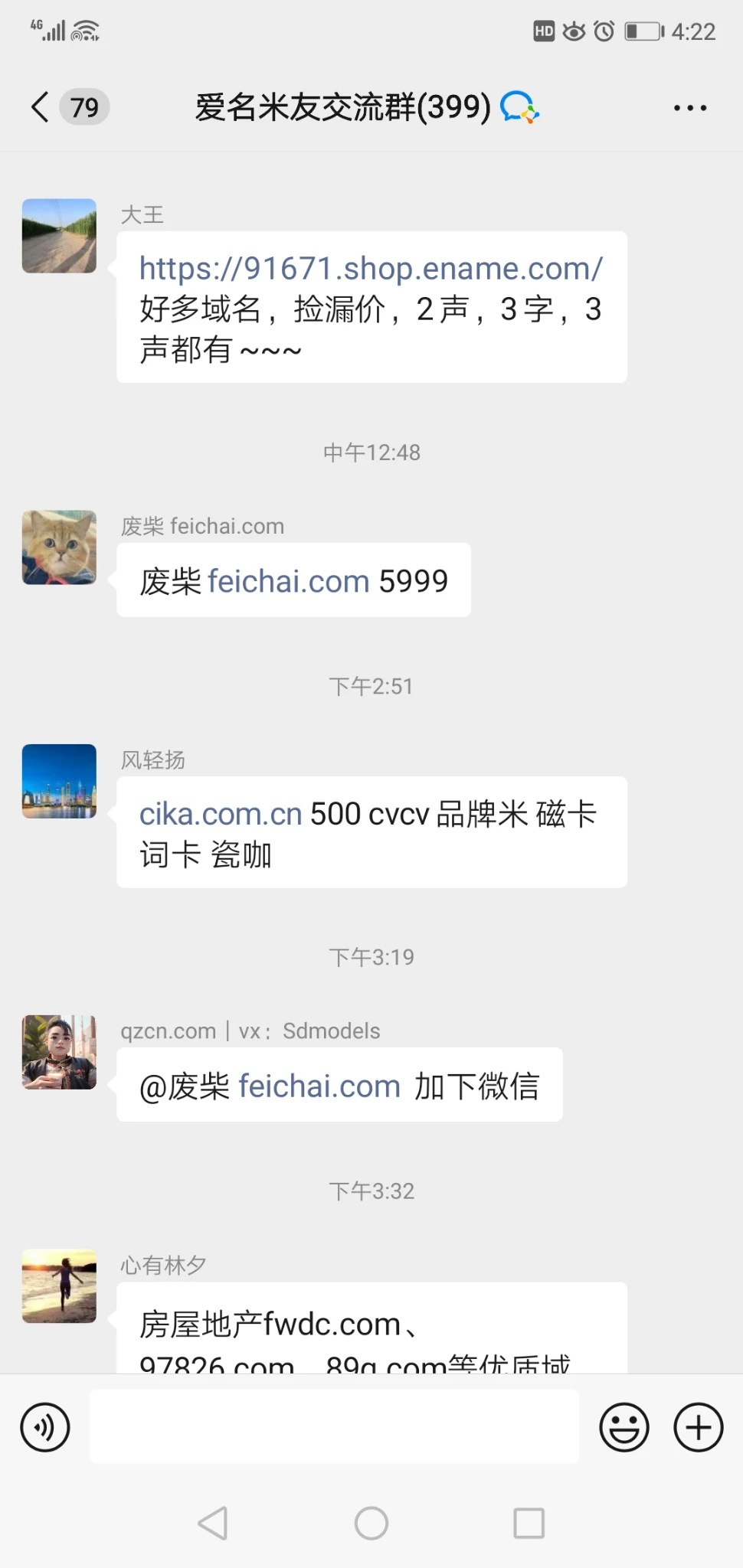The height and width of the screenshot is (1568, 743).
Task: Open feichai.com link in the 加下微信 message
Action: click(x=319, y=1086)
